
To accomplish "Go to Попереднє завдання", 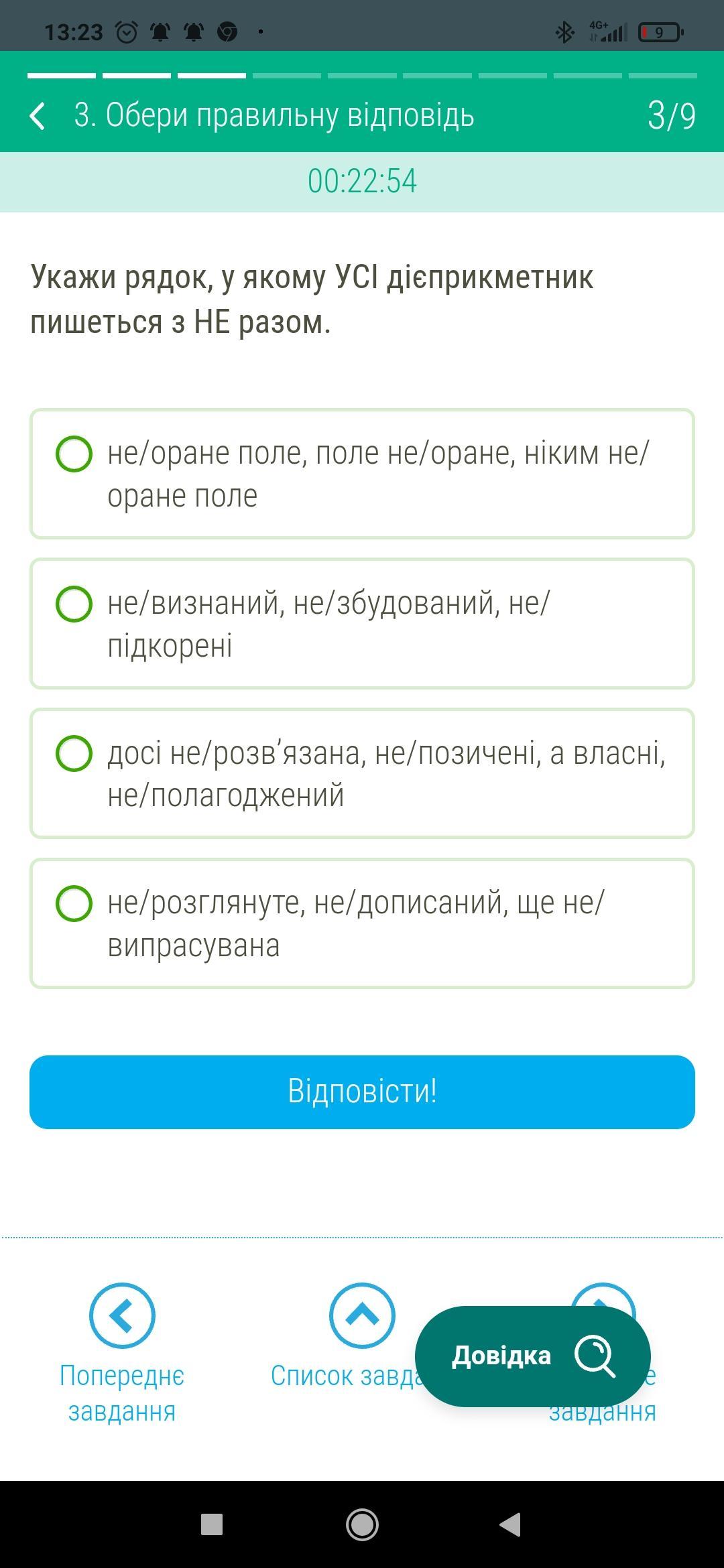I will (122, 1353).
